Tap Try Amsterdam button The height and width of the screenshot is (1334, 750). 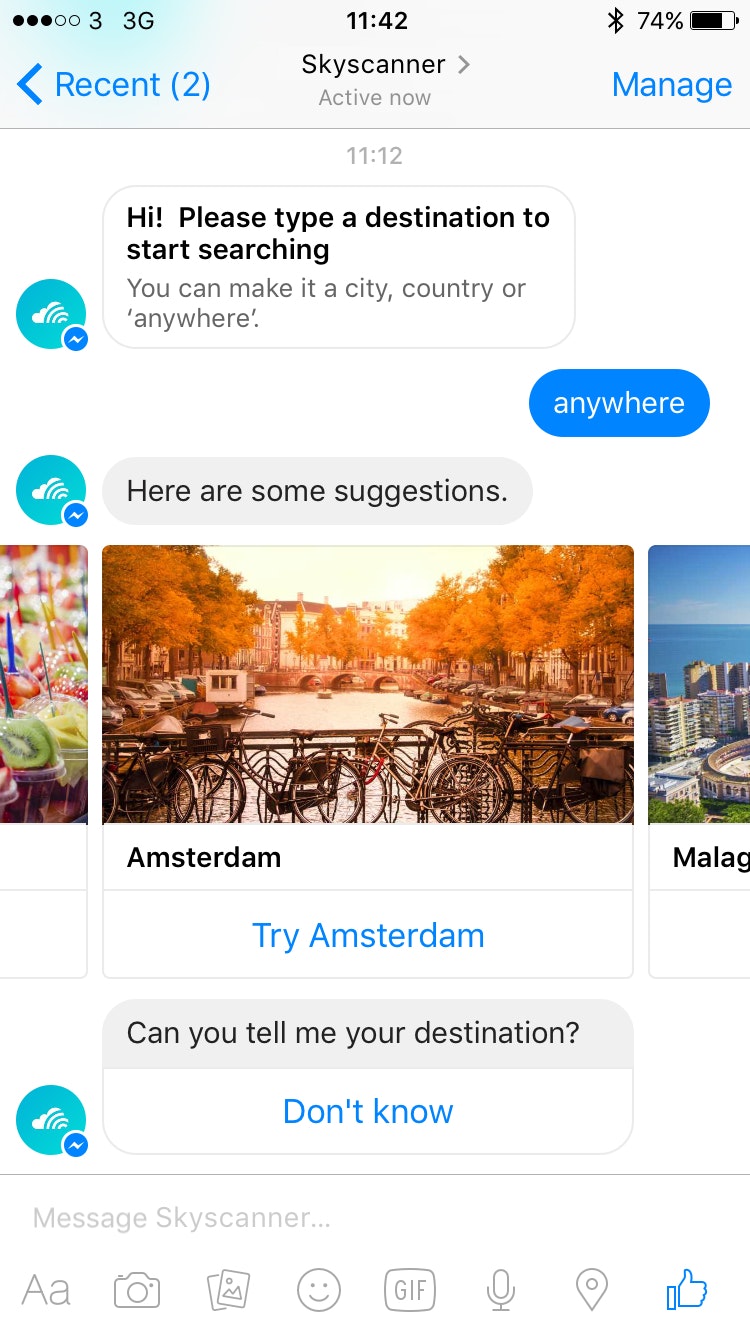click(368, 936)
